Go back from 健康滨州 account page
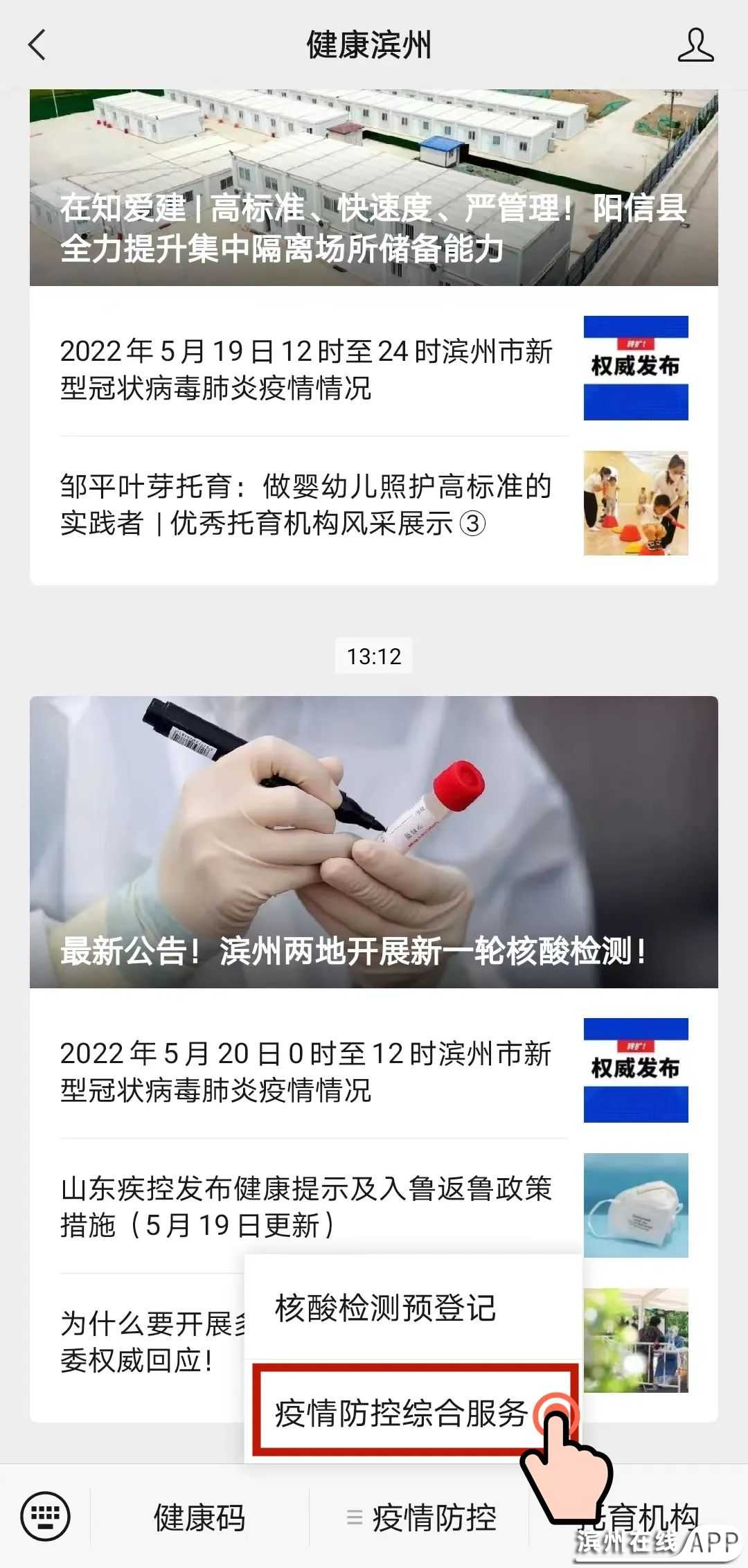 click(x=37, y=46)
